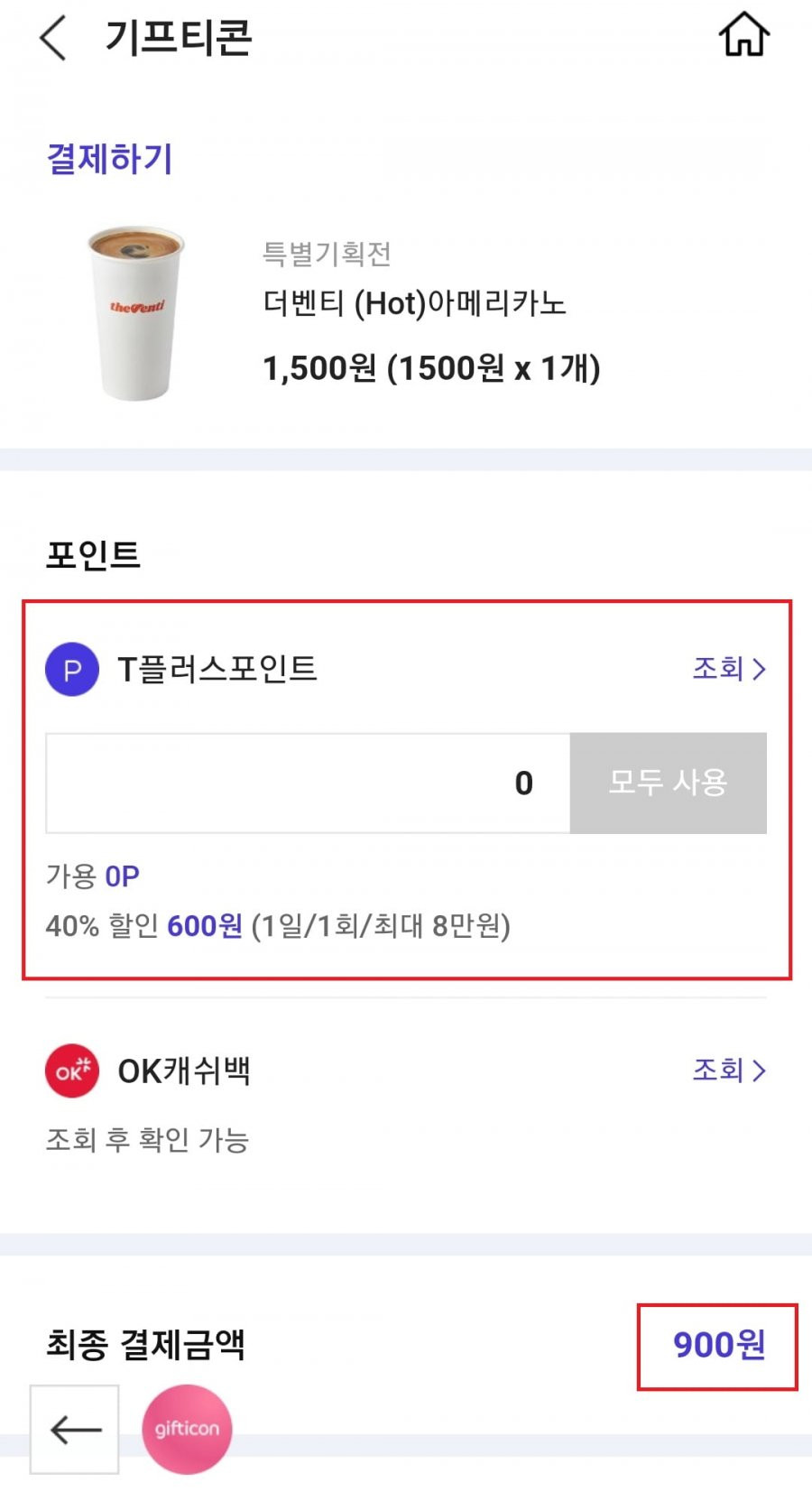Open the pink gifticon floating button
The height and width of the screenshot is (1492, 812).
click(187, 1429)
